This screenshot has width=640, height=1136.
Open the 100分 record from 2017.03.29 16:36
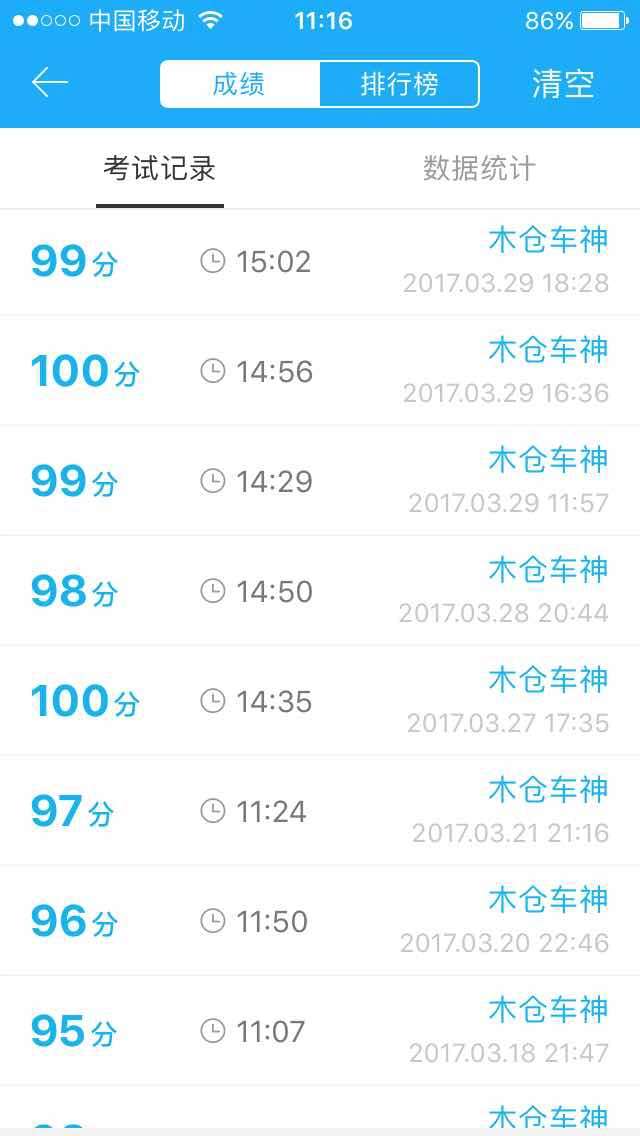click(x=320, y=371)
